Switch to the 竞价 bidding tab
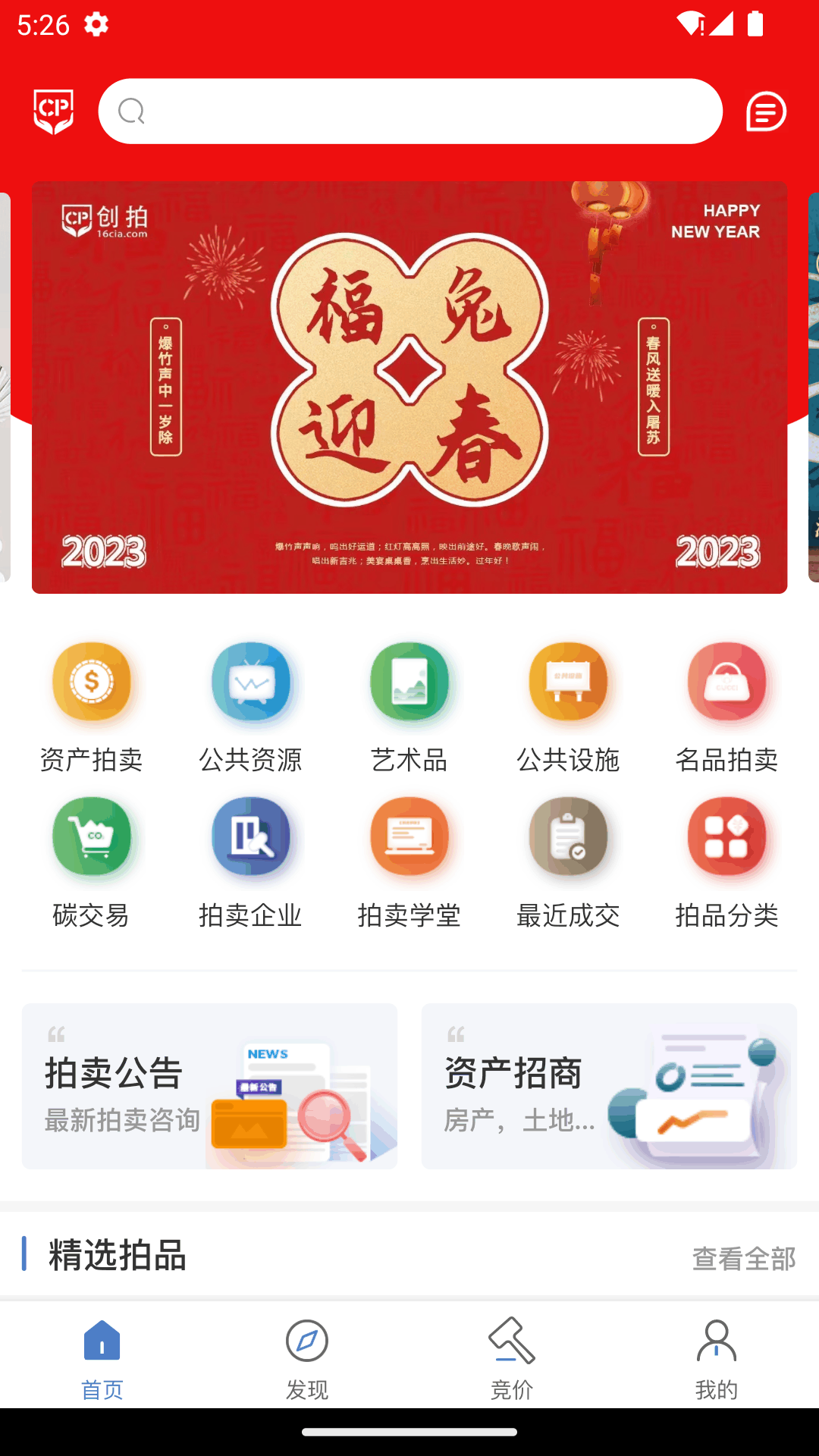This screenshot has height=1456, width=819. [512, 1357]
